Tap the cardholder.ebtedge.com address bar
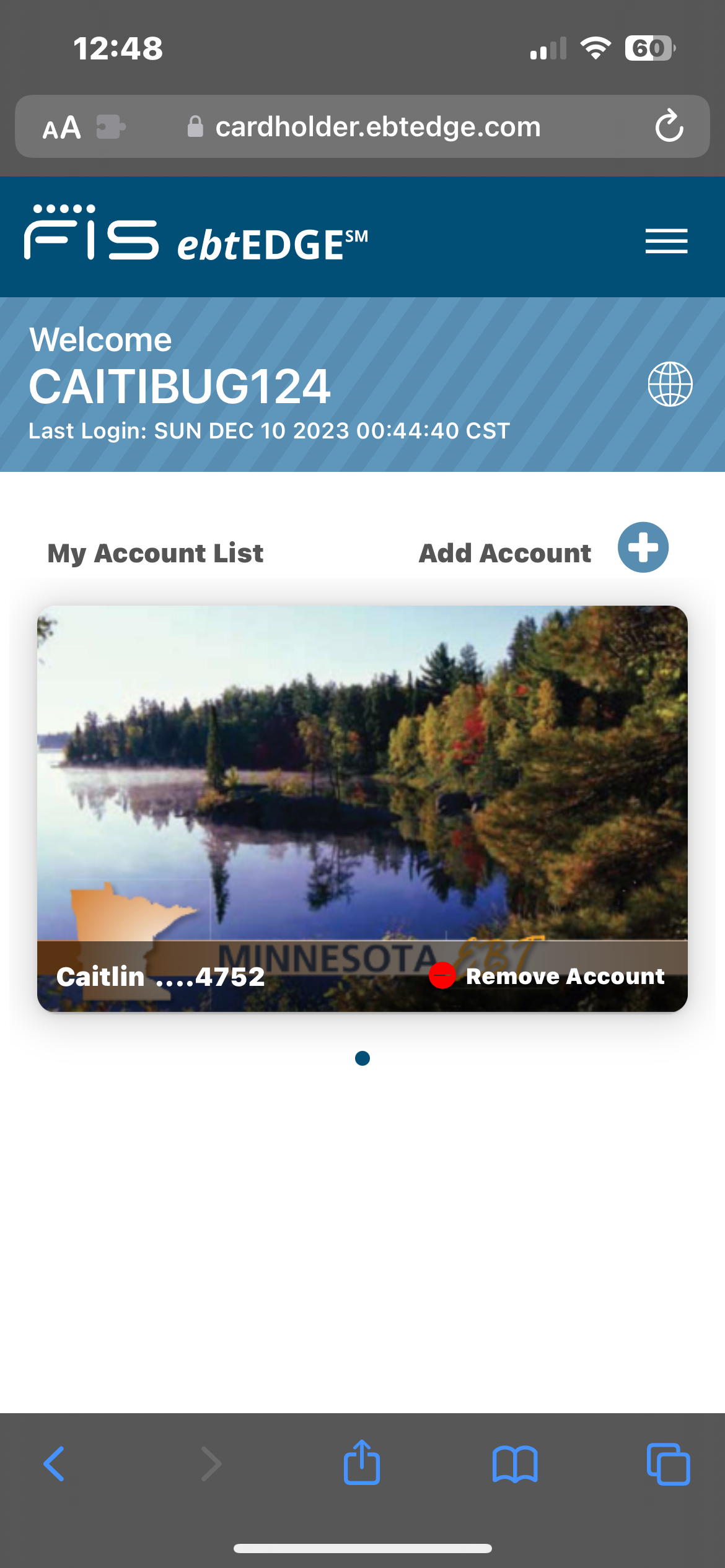The height and width of the screenshot is (1568, 725). pos(362,126)
